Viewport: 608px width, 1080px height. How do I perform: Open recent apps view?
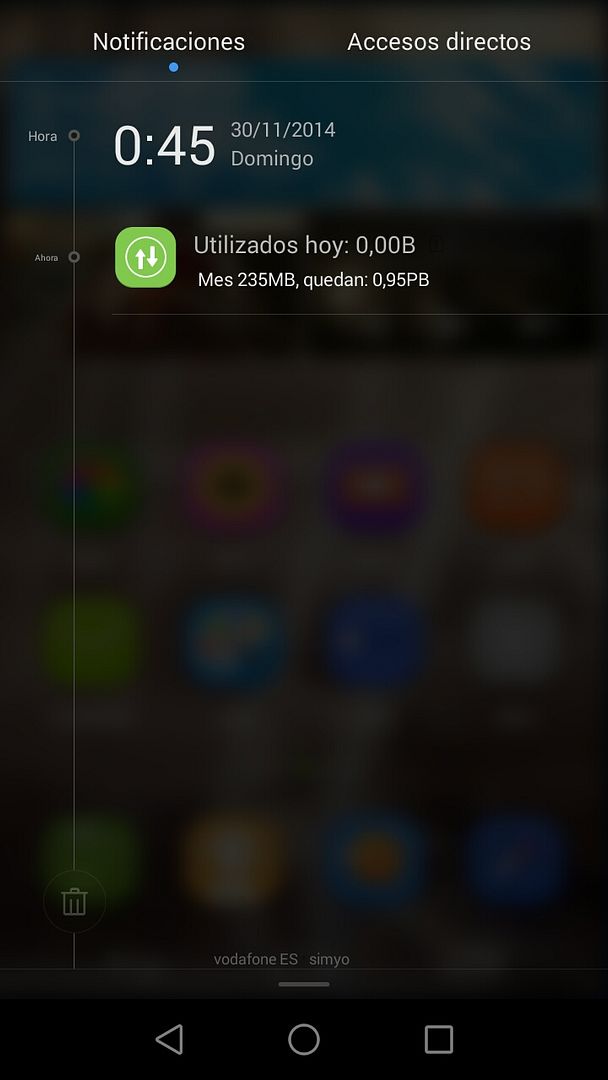point(438,1039)
